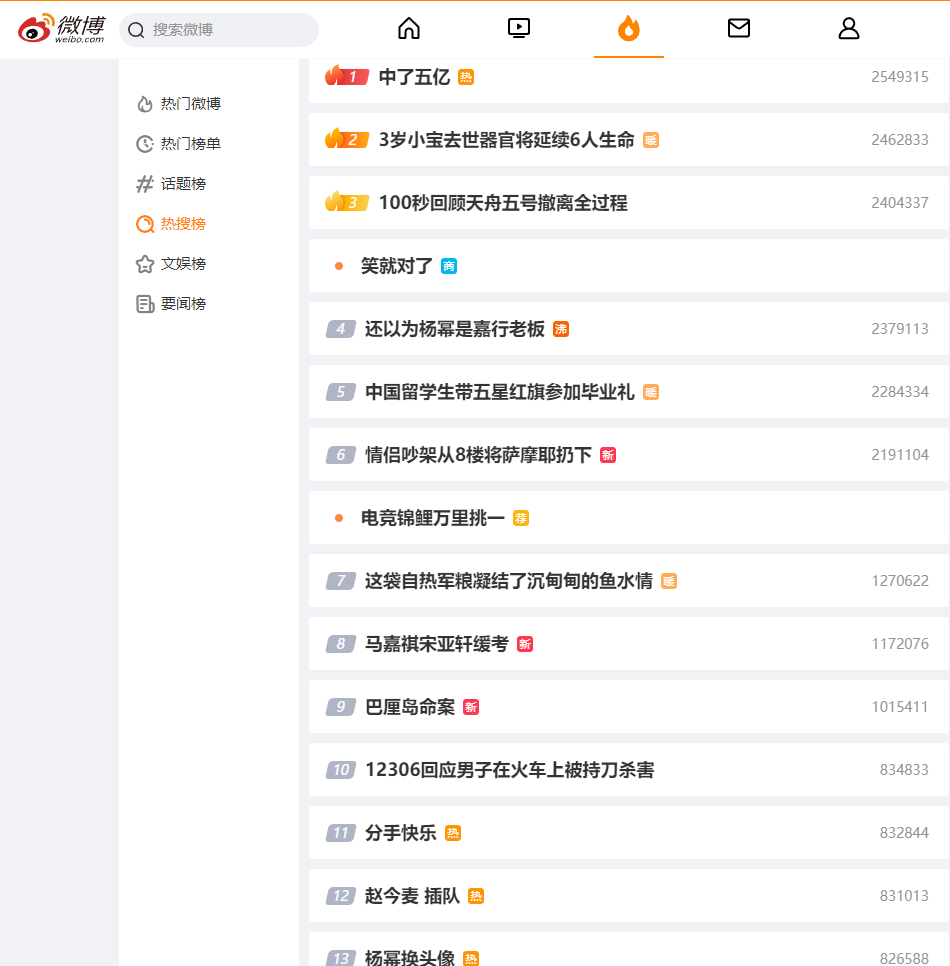View 马嘉祺宋亚轩缓考 trending topic
The image size is (950, 966).
(436, 644)
